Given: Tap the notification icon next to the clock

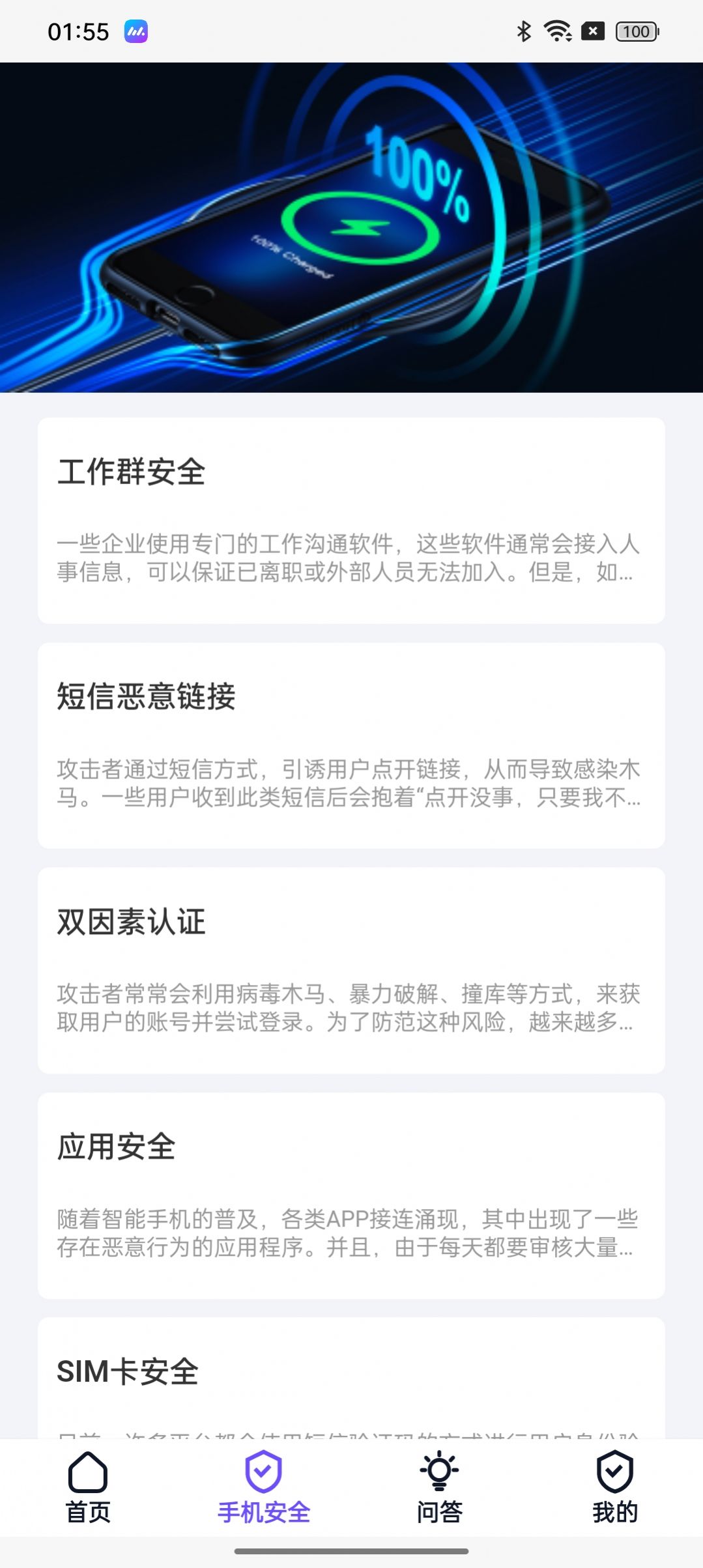Looking at the screenshot, I should (134, 30).
